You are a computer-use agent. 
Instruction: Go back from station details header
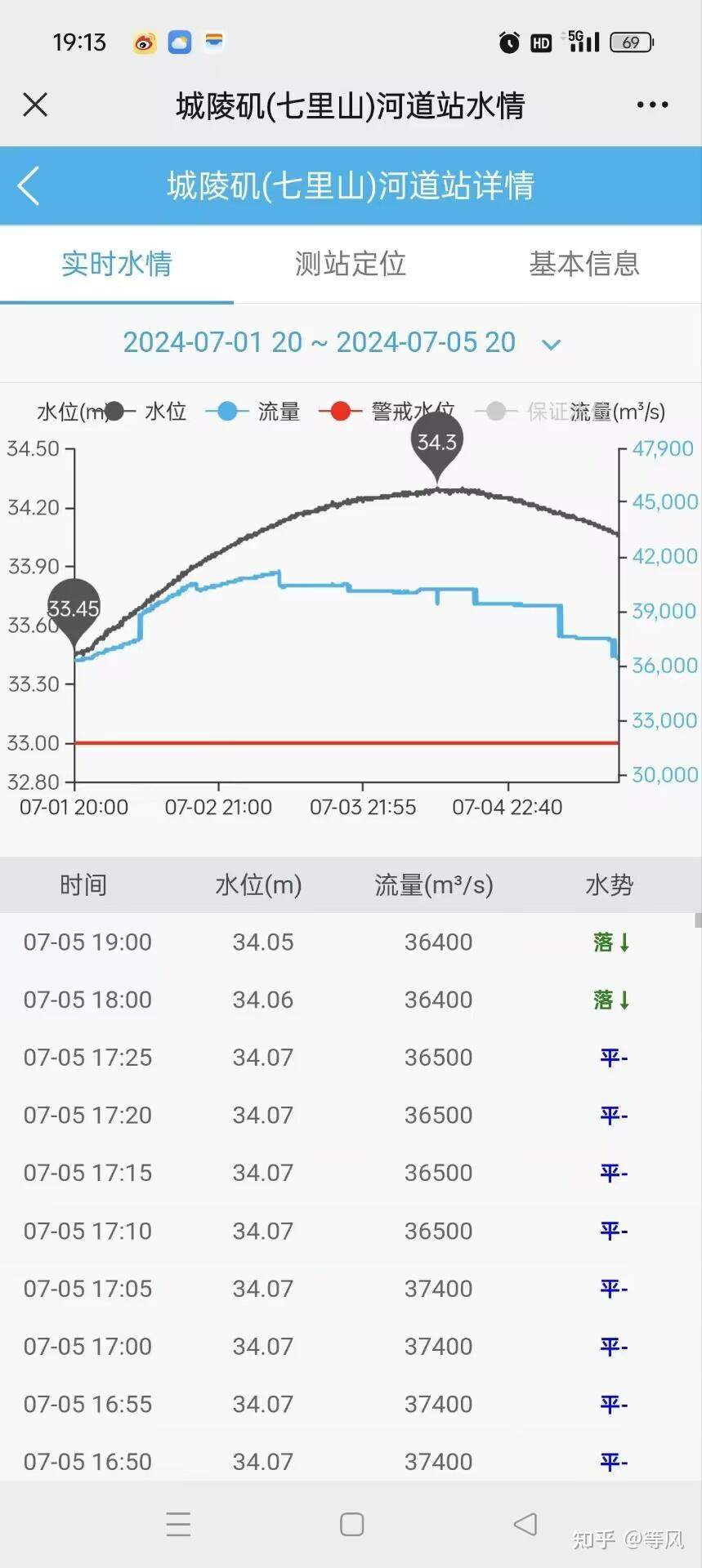[29, 185]
